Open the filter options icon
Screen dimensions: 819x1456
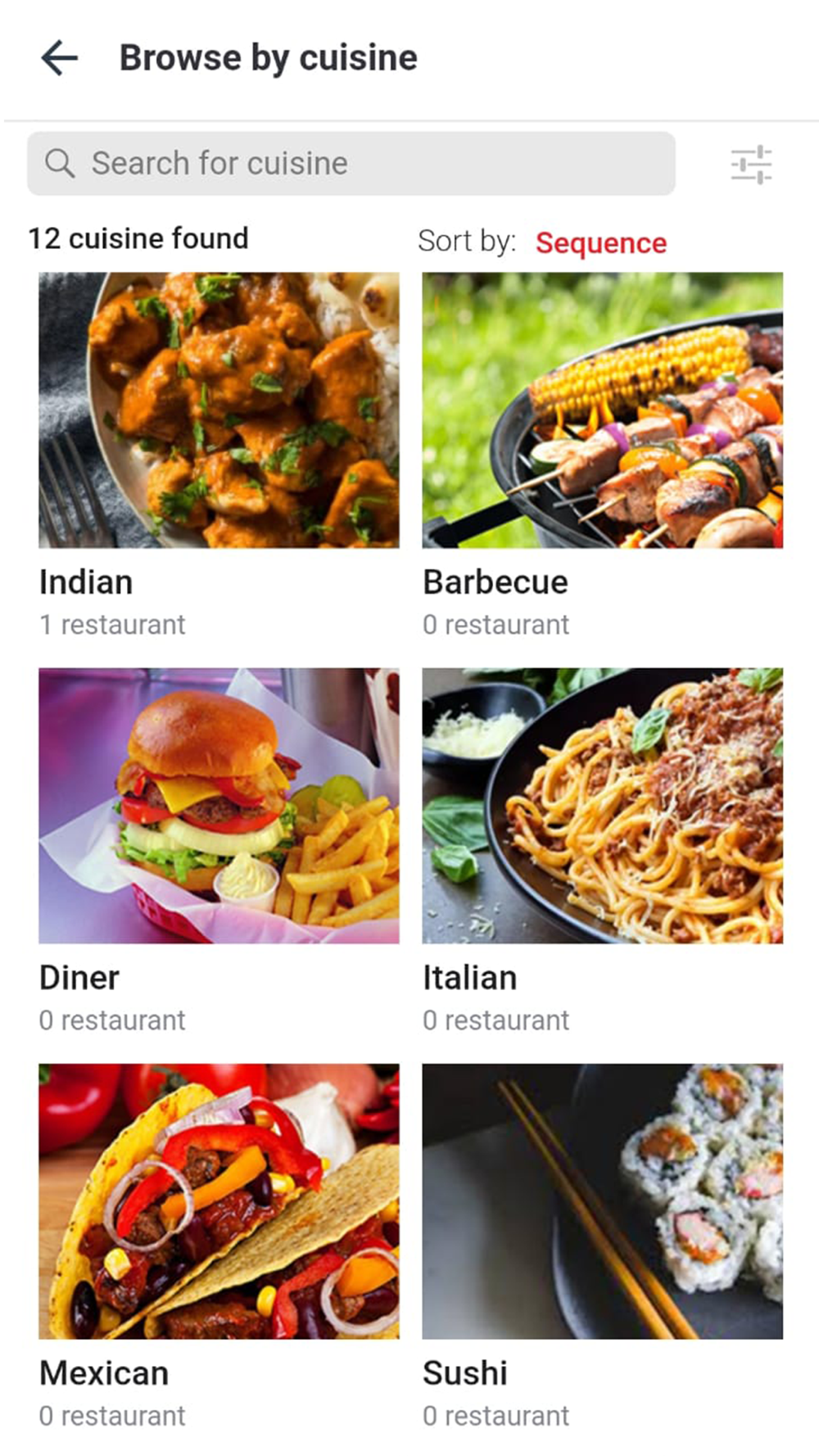[x=751, y=165]
